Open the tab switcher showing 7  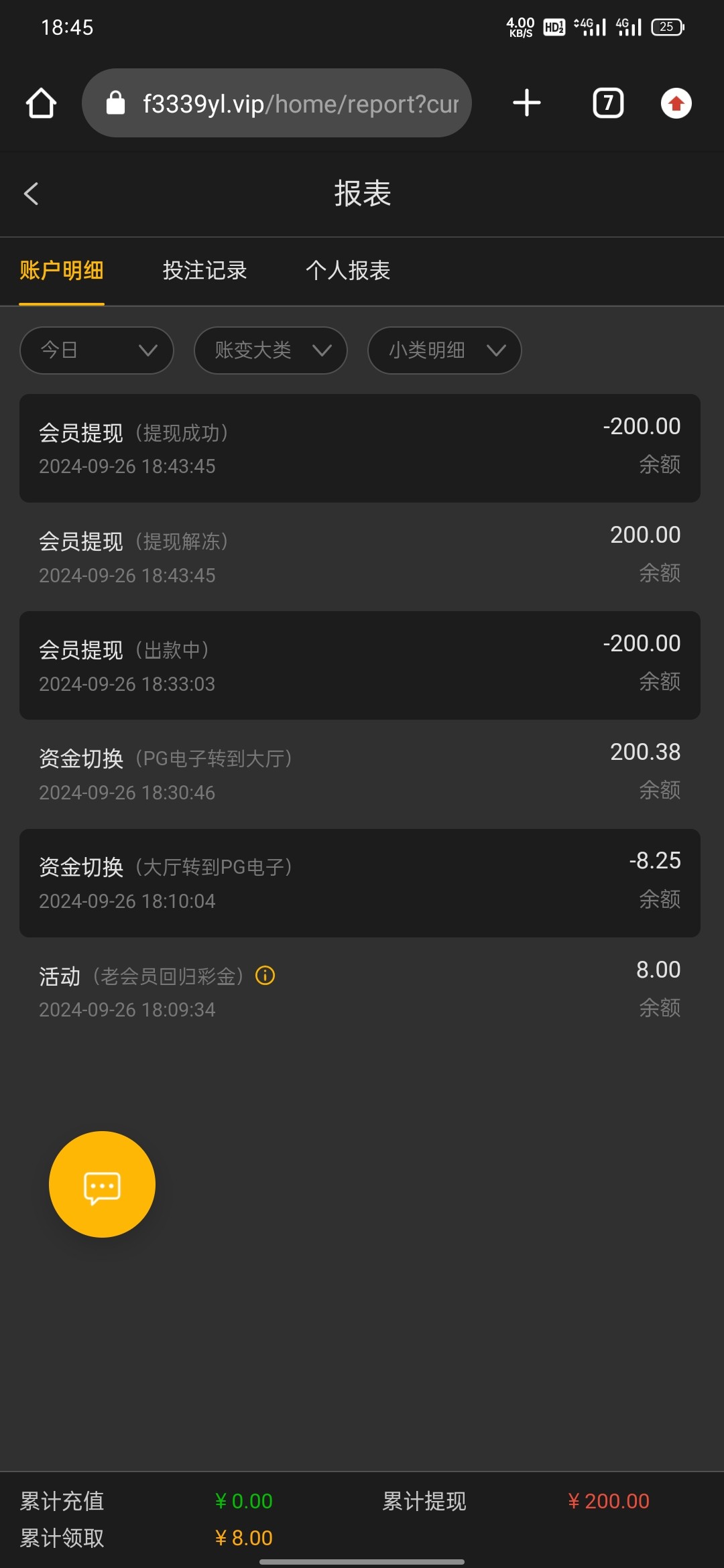(x=608, y=103)
